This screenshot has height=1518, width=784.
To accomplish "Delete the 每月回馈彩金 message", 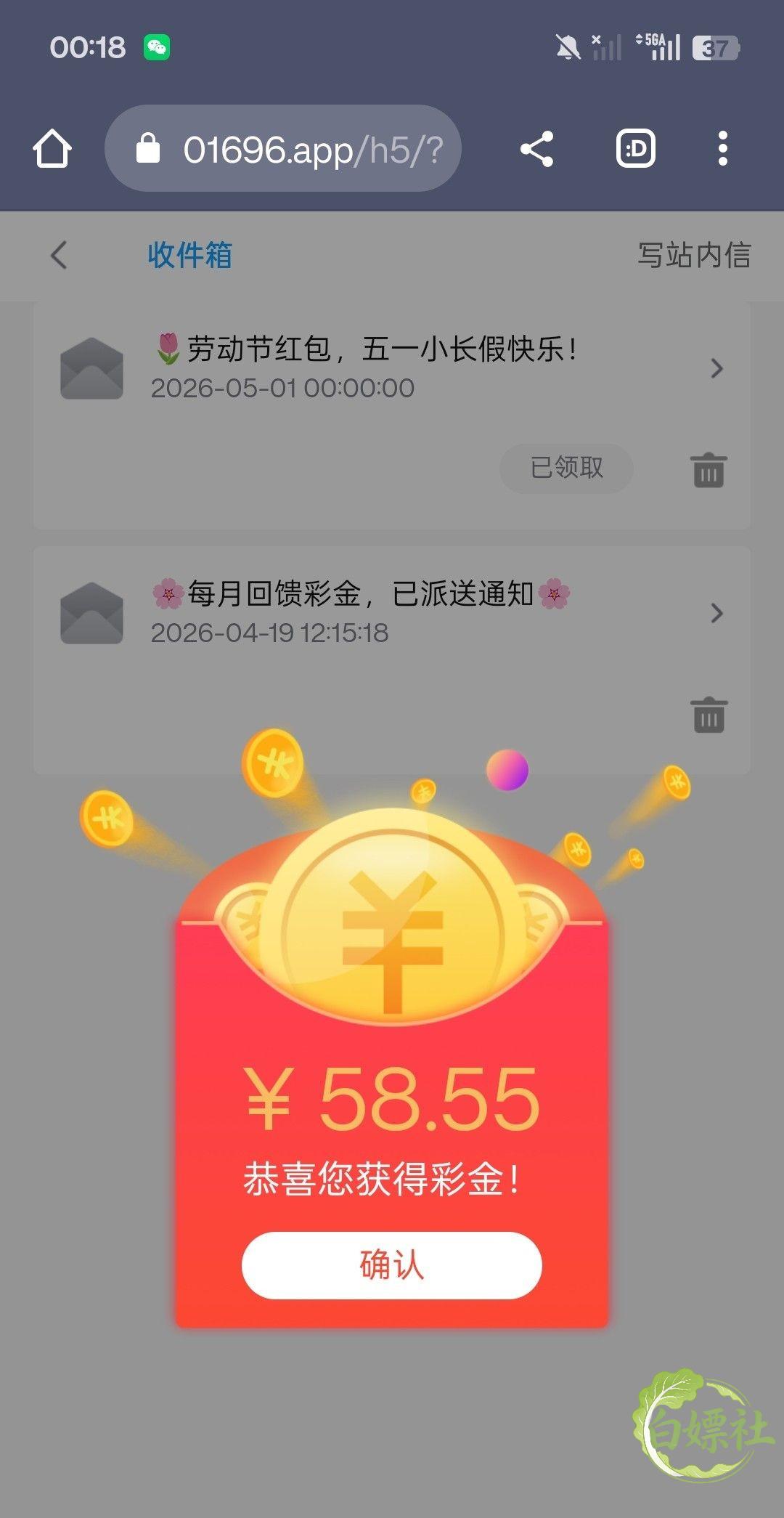I will (x=709, y=715).
